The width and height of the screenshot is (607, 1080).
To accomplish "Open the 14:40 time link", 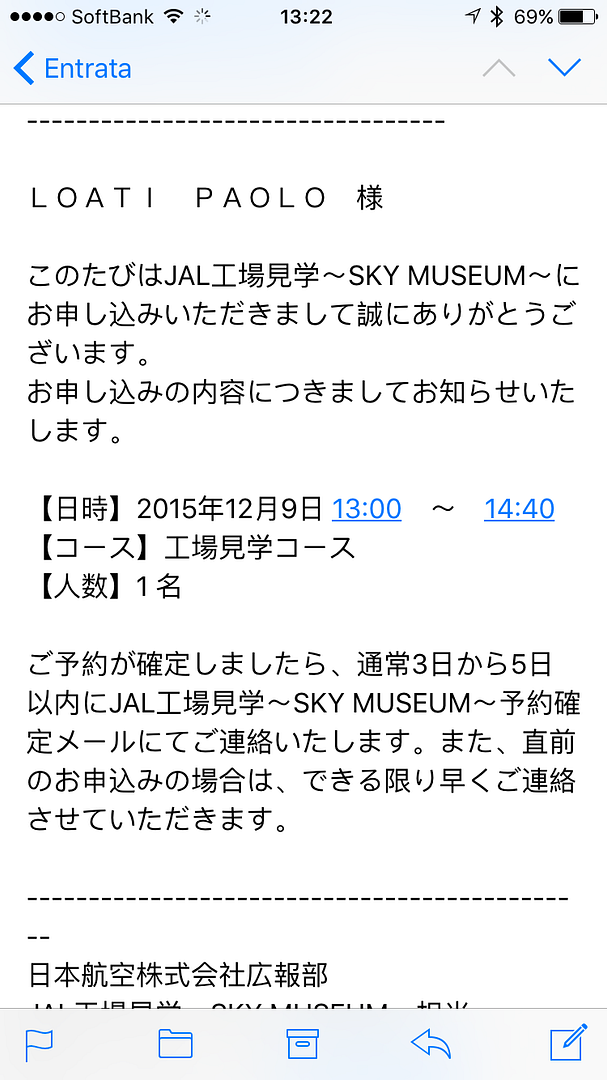I will click(x=519, y=510).
